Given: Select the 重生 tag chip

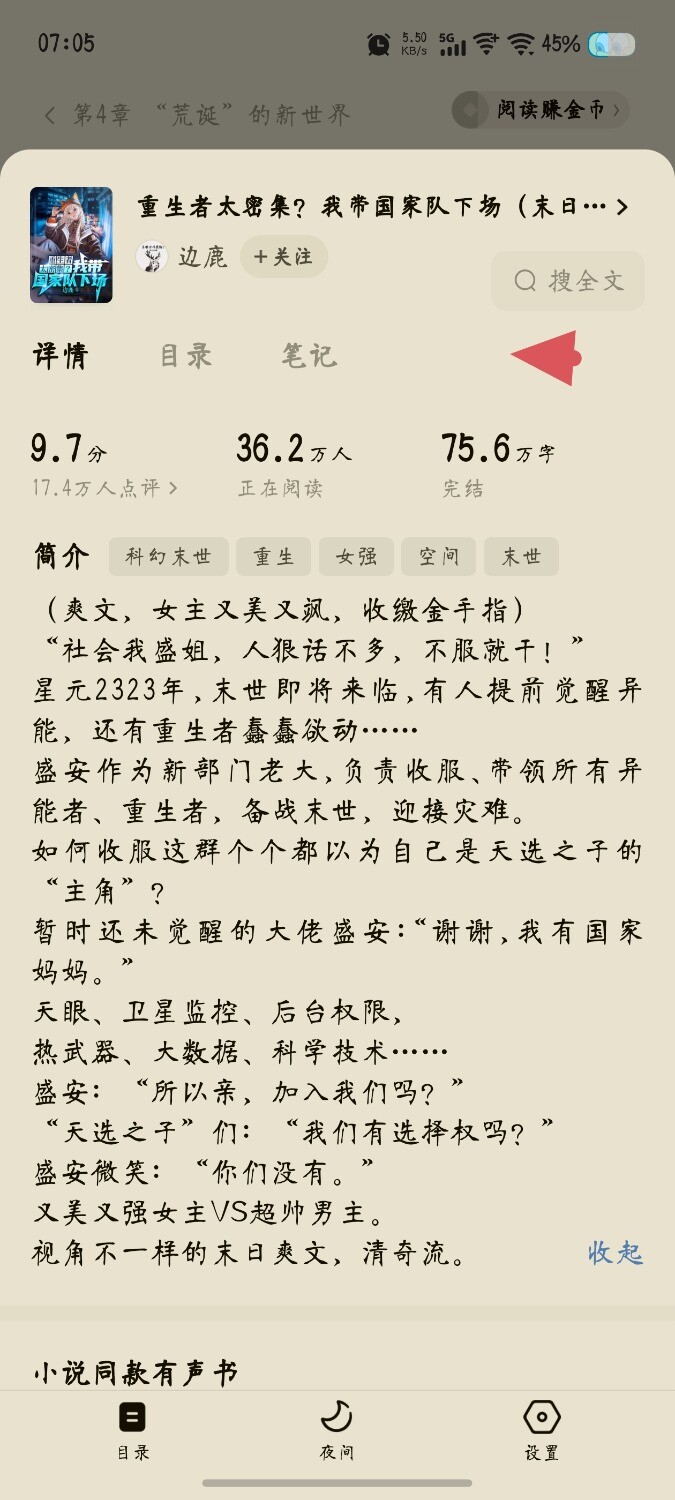Looking at the screenshot, I should tap(273, 557).
